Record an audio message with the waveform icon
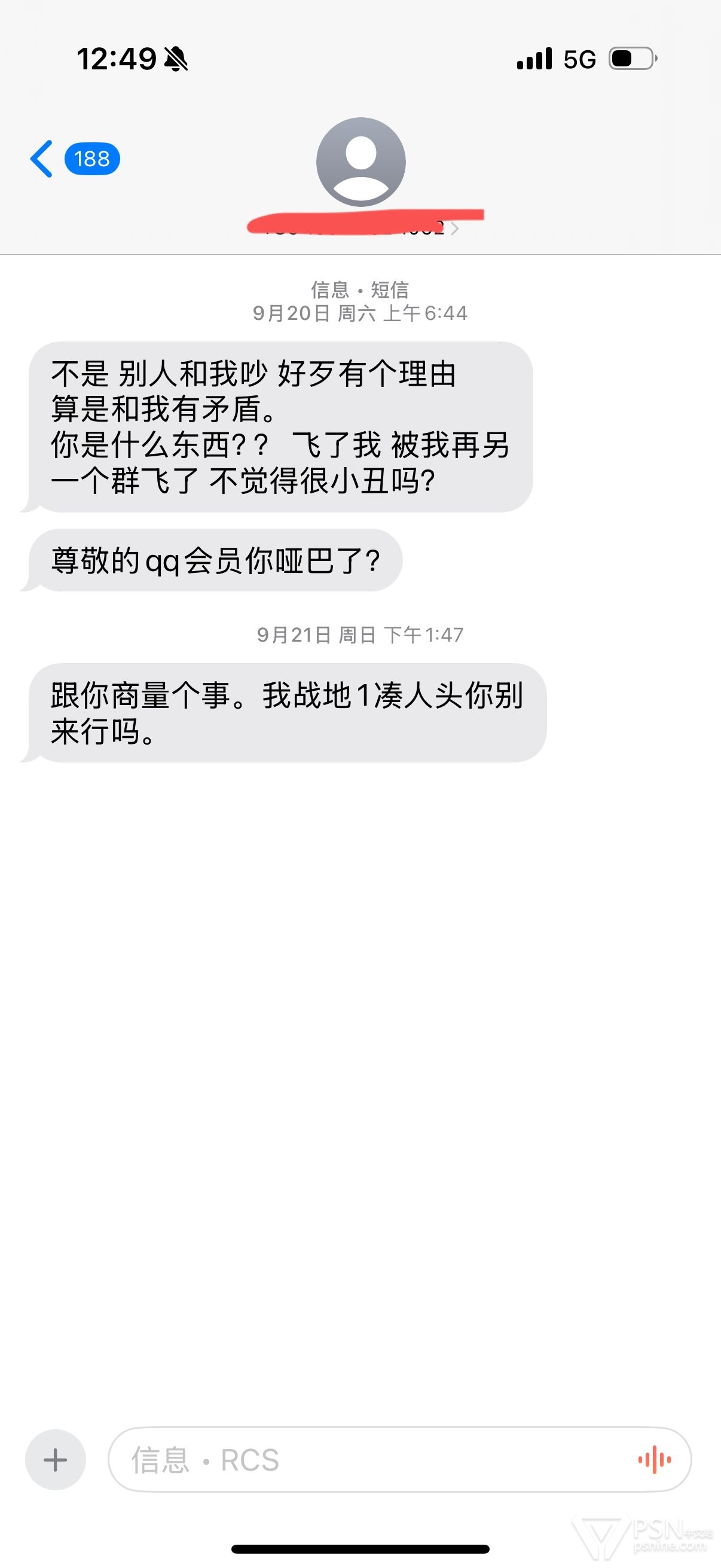Image resolution: width=721 pixels, height=1568 pixels. coord(654,1459)
